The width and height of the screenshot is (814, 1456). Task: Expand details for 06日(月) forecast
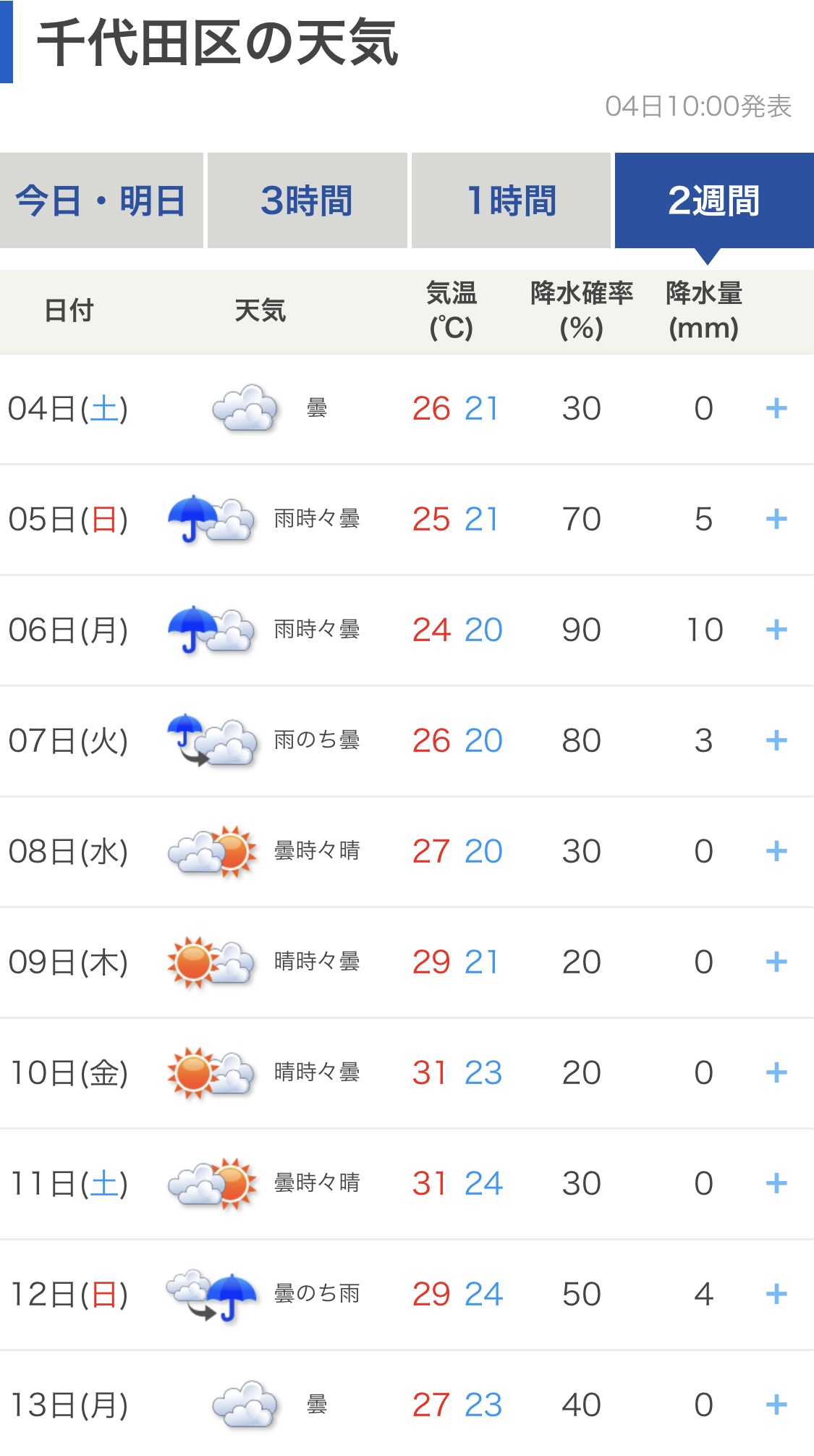click(x=776, y=630)
